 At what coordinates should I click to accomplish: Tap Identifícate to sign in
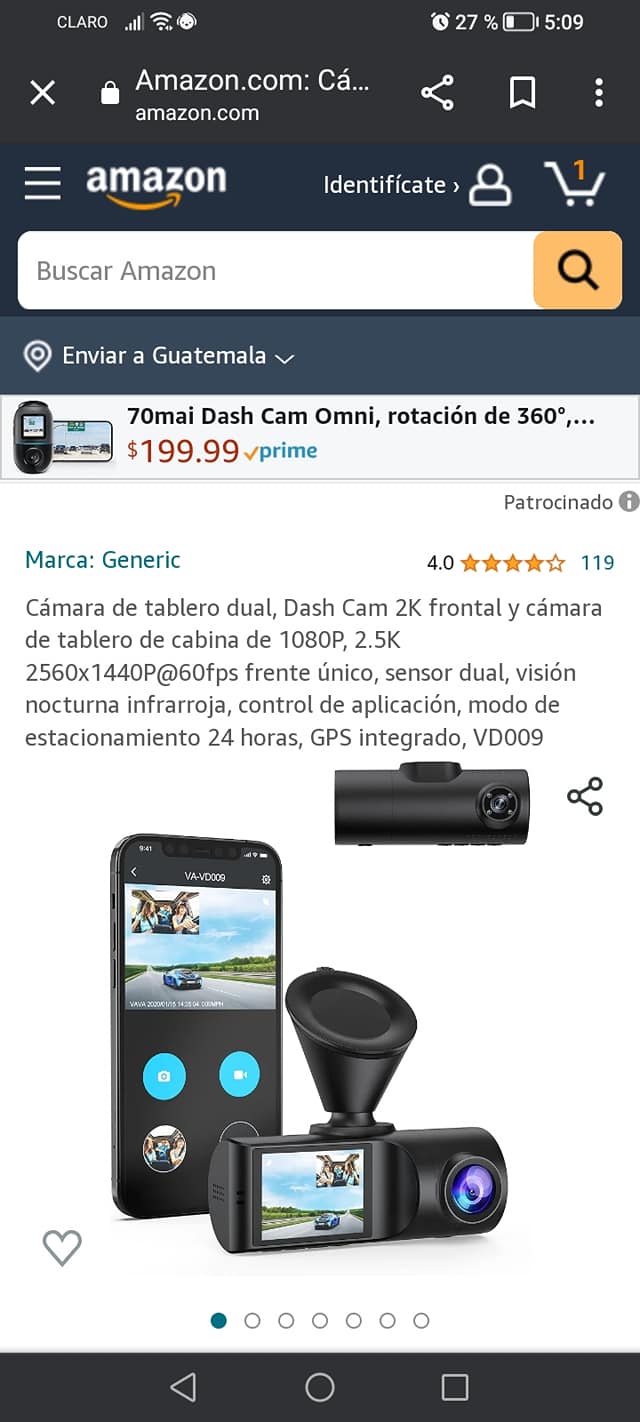tap(391, 185)
